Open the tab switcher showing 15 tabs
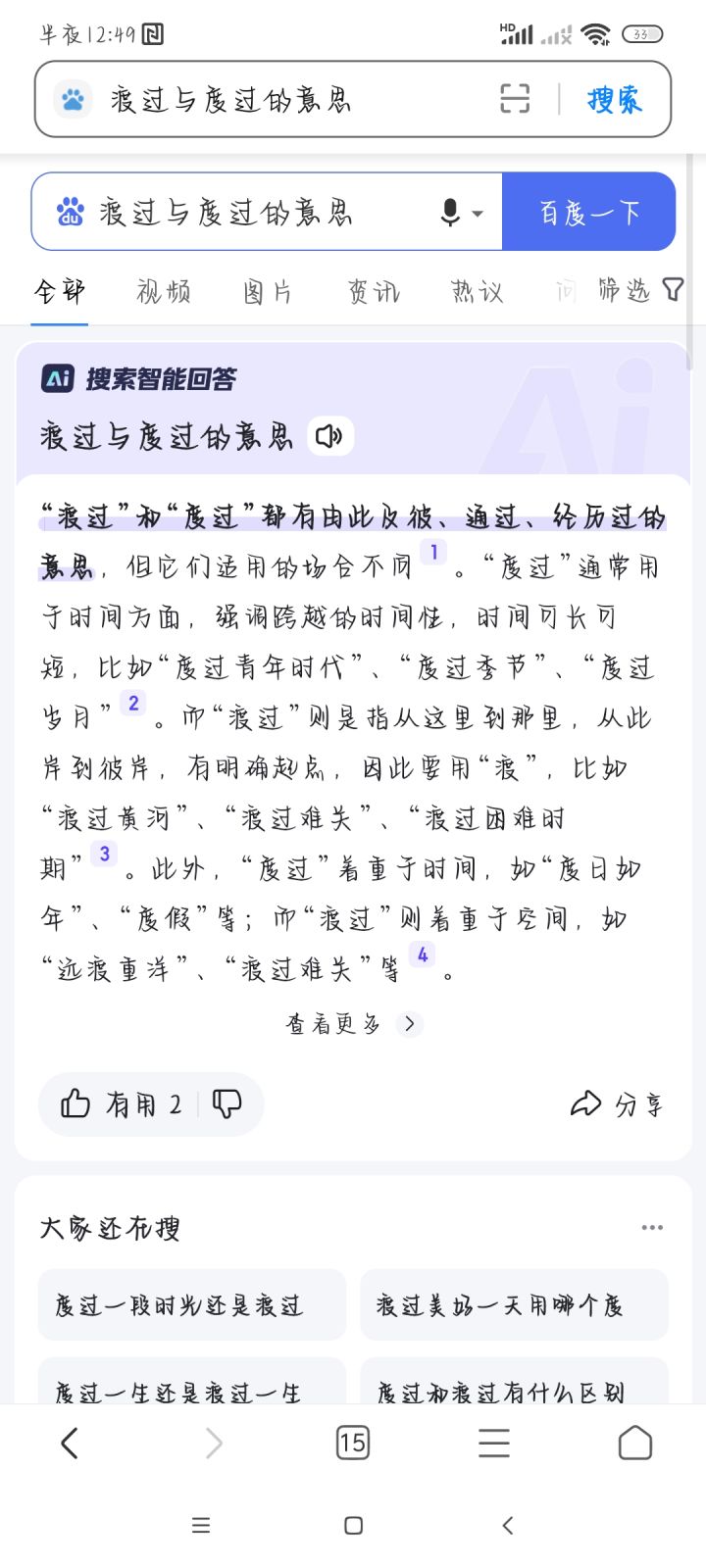The width and height of the screenshot is (706, 1568). pos(353,1443)
